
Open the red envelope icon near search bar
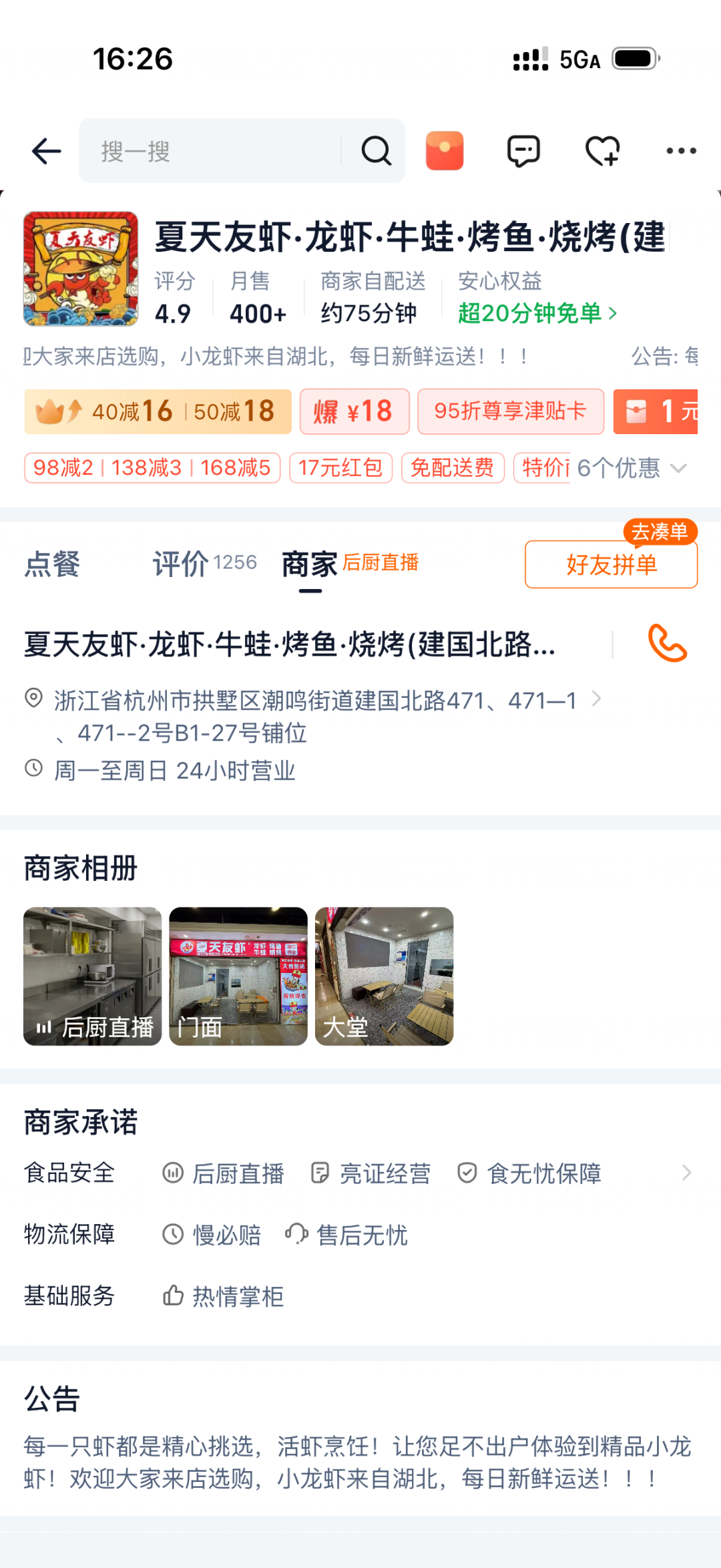(x=445, y=150)
